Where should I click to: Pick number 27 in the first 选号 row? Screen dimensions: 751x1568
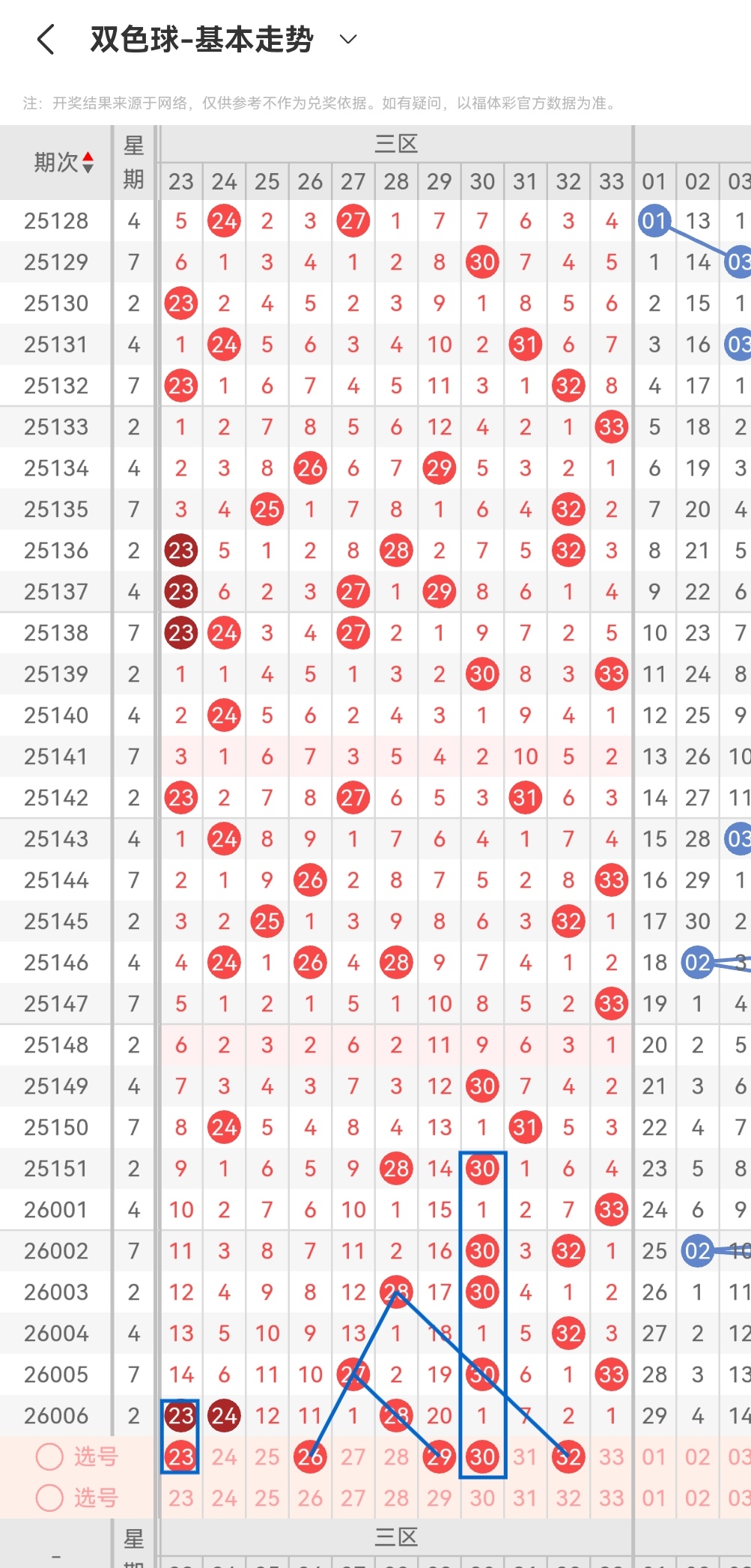click(x=353, y=1456)
